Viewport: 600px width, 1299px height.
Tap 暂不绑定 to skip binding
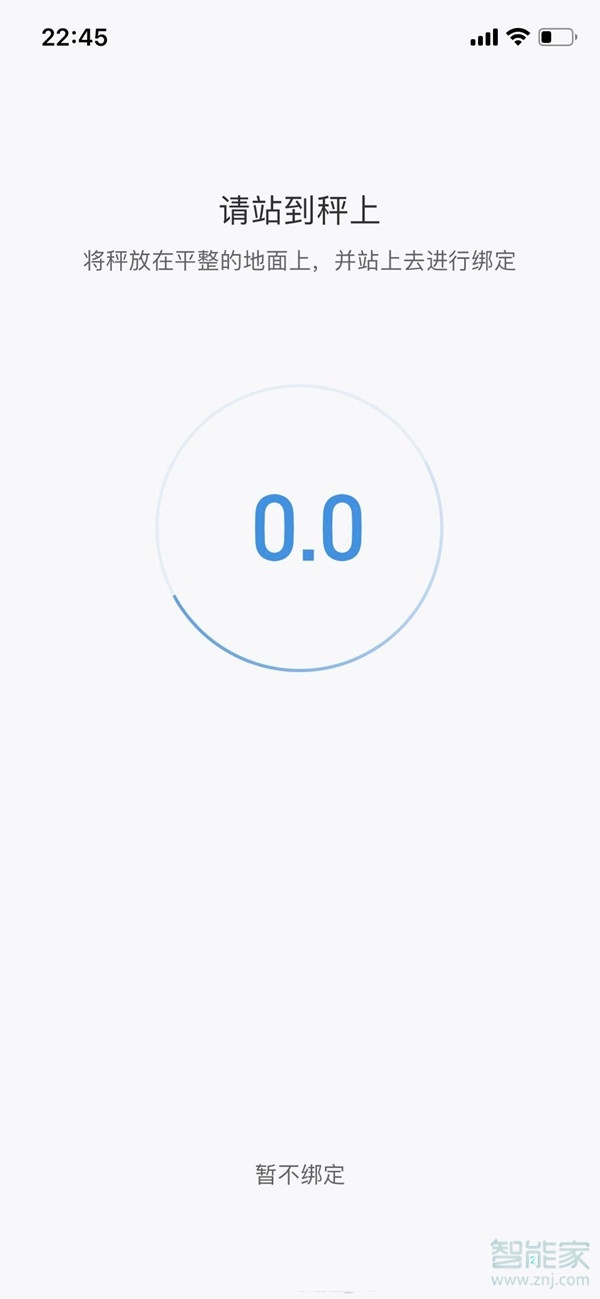(x=300, y=1174)
